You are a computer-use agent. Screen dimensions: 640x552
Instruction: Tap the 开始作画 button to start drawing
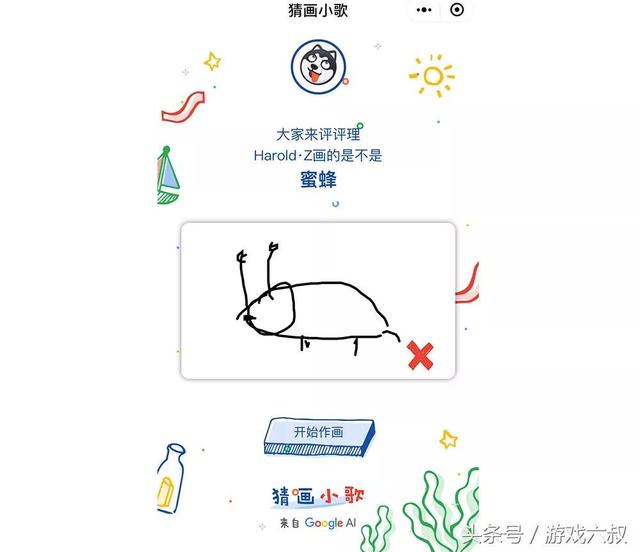(x=319, y=433)
